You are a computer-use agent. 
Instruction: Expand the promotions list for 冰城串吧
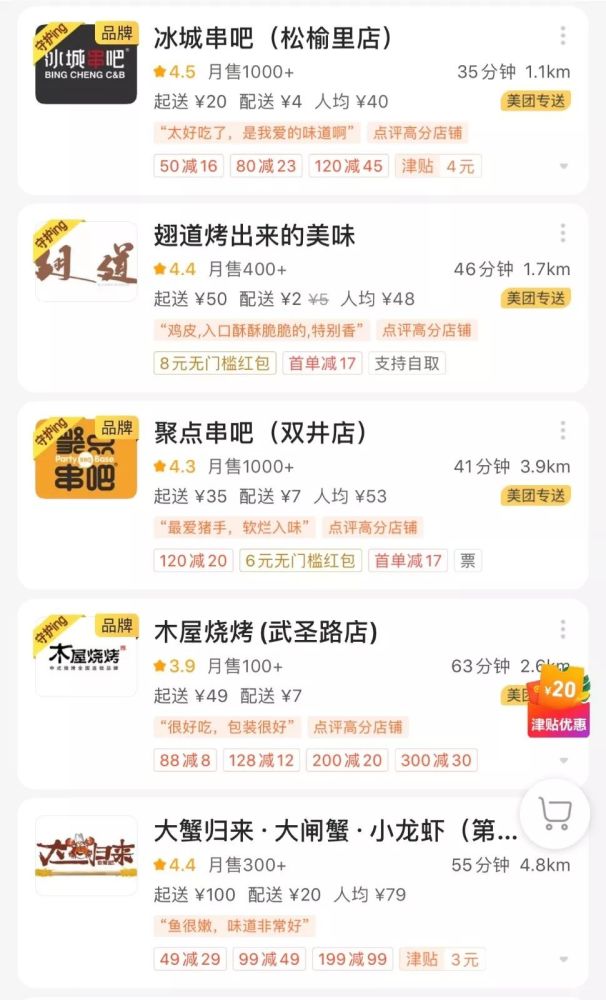point(563,167)
